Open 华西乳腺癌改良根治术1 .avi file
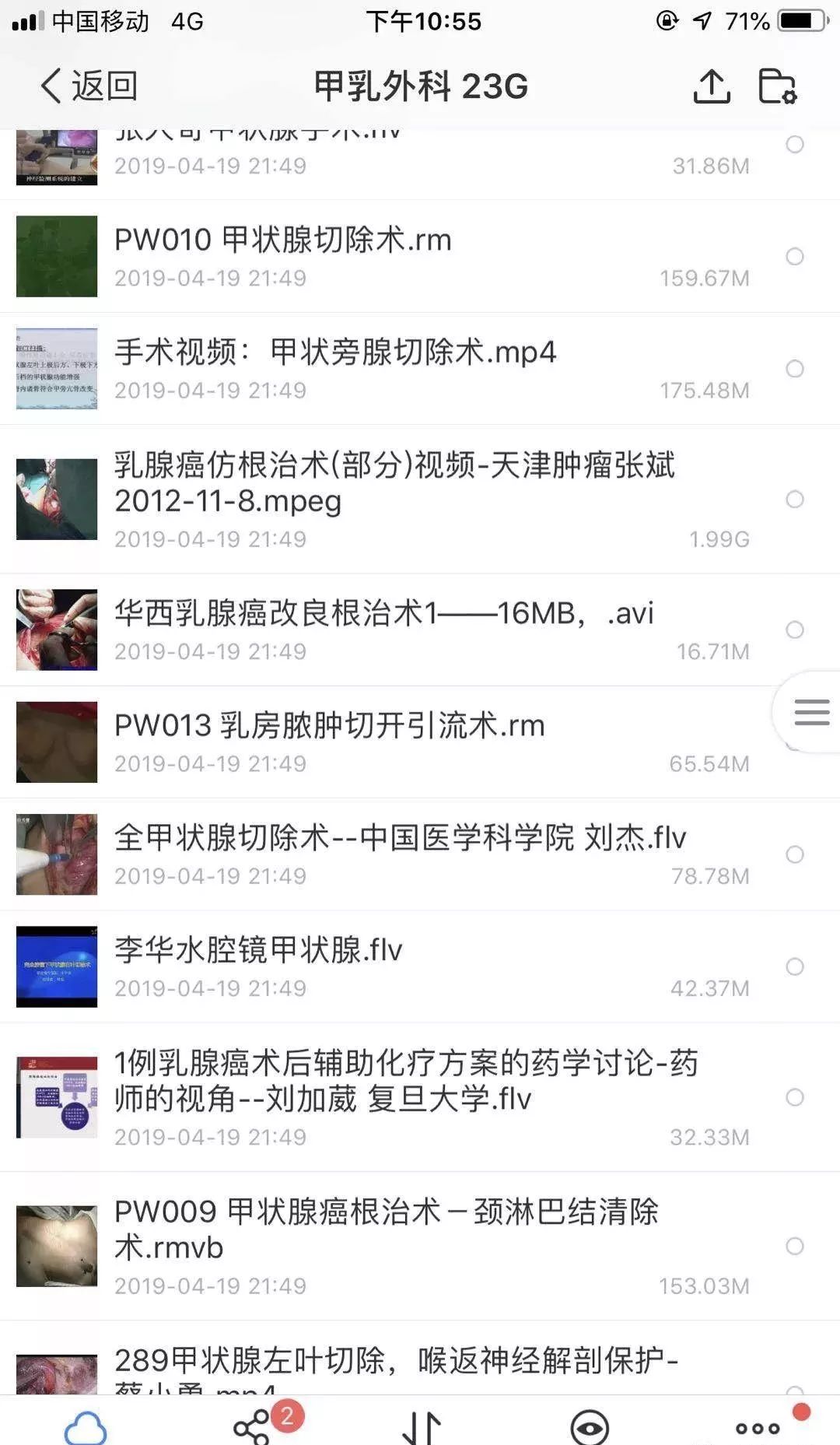Viewport: 840px width, 1445px height. pyautogui.click(x=384, y=614)
